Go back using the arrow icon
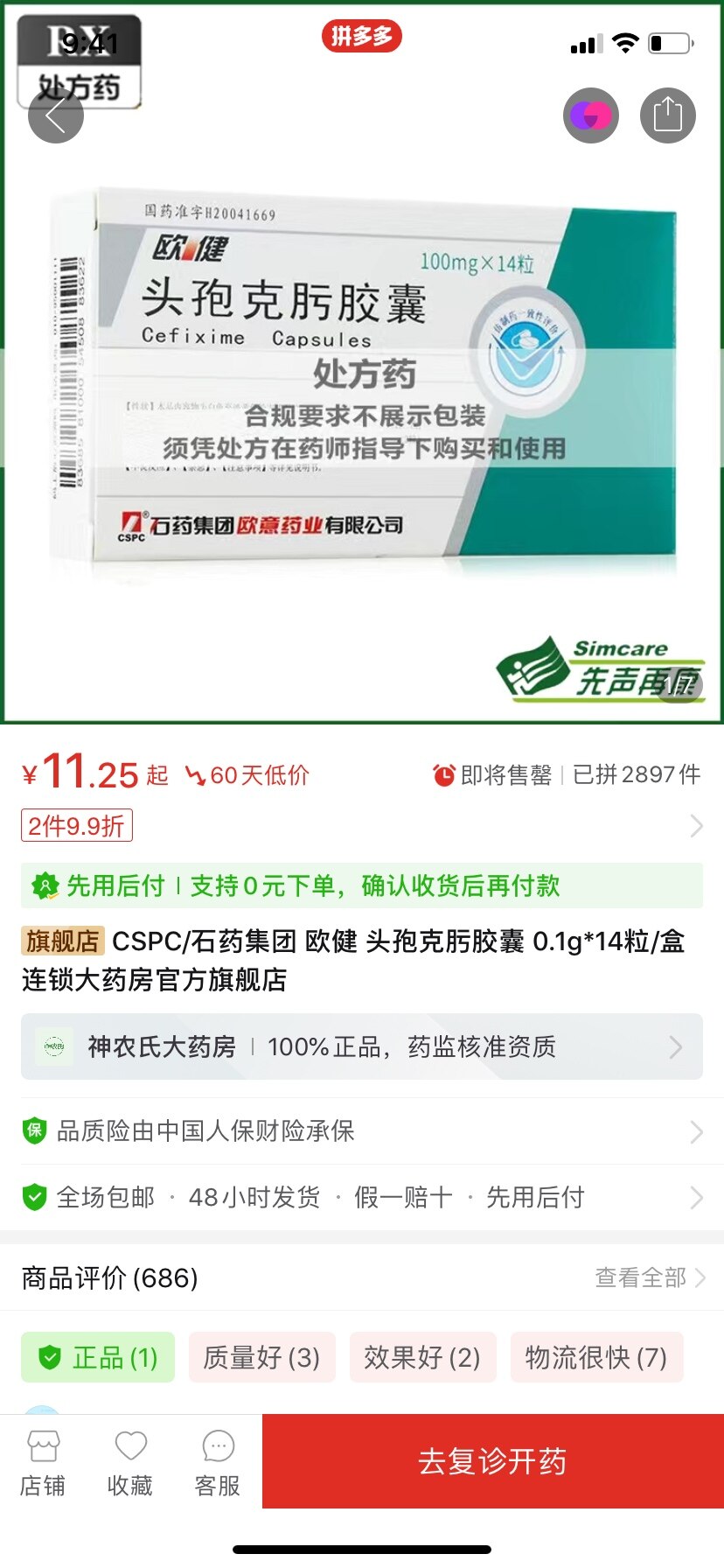Image resolution: width=724 pixels, height=1568 pixels. pyautogui.click(x=55, y=115)
